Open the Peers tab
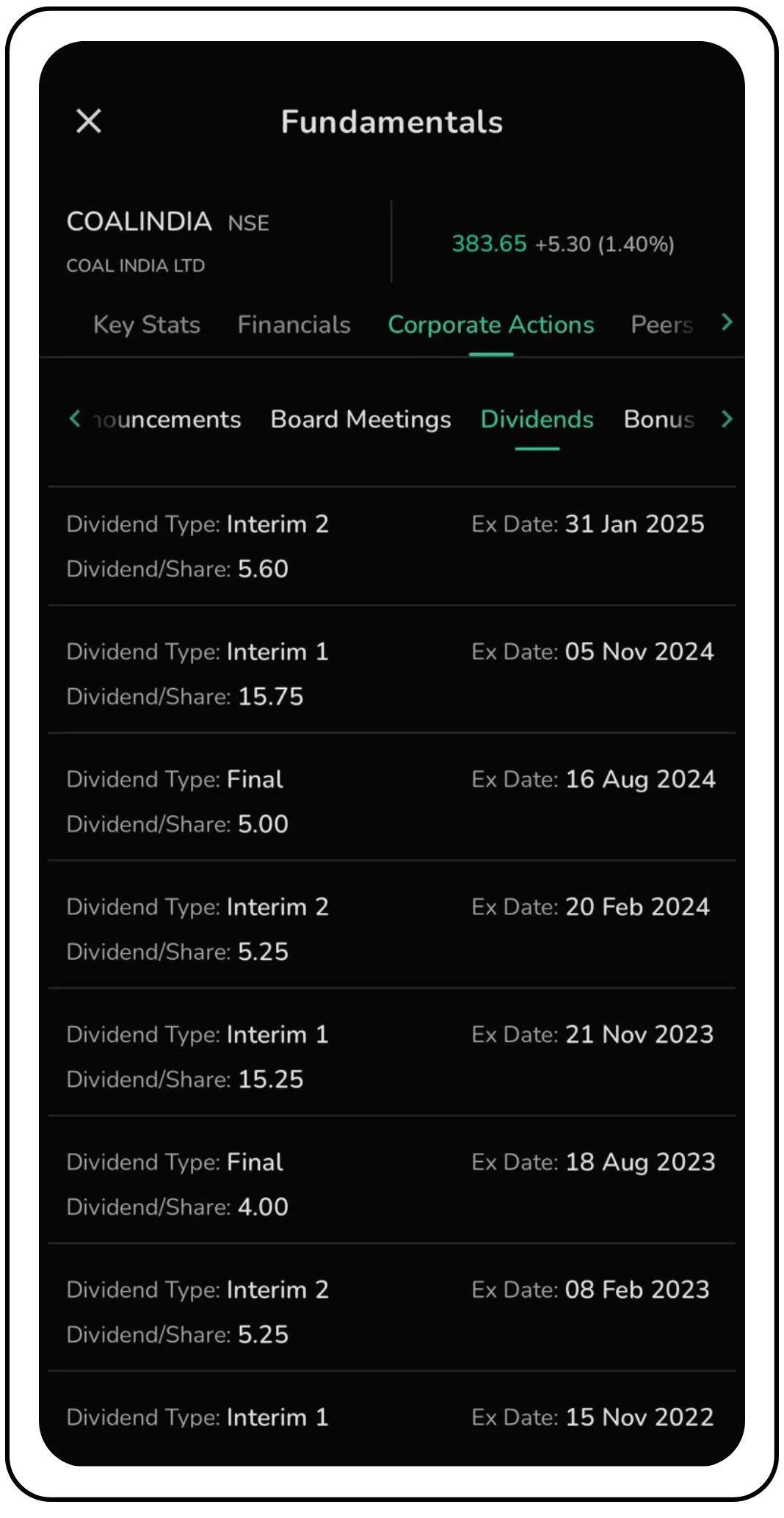Image resolution: width=784 pixels, height=1518 pixels. pos(660,324)
